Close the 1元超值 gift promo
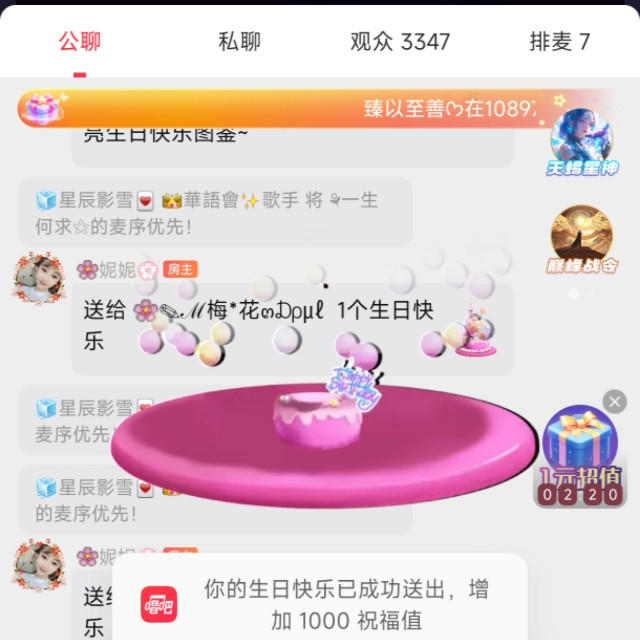 coord(615,402)
